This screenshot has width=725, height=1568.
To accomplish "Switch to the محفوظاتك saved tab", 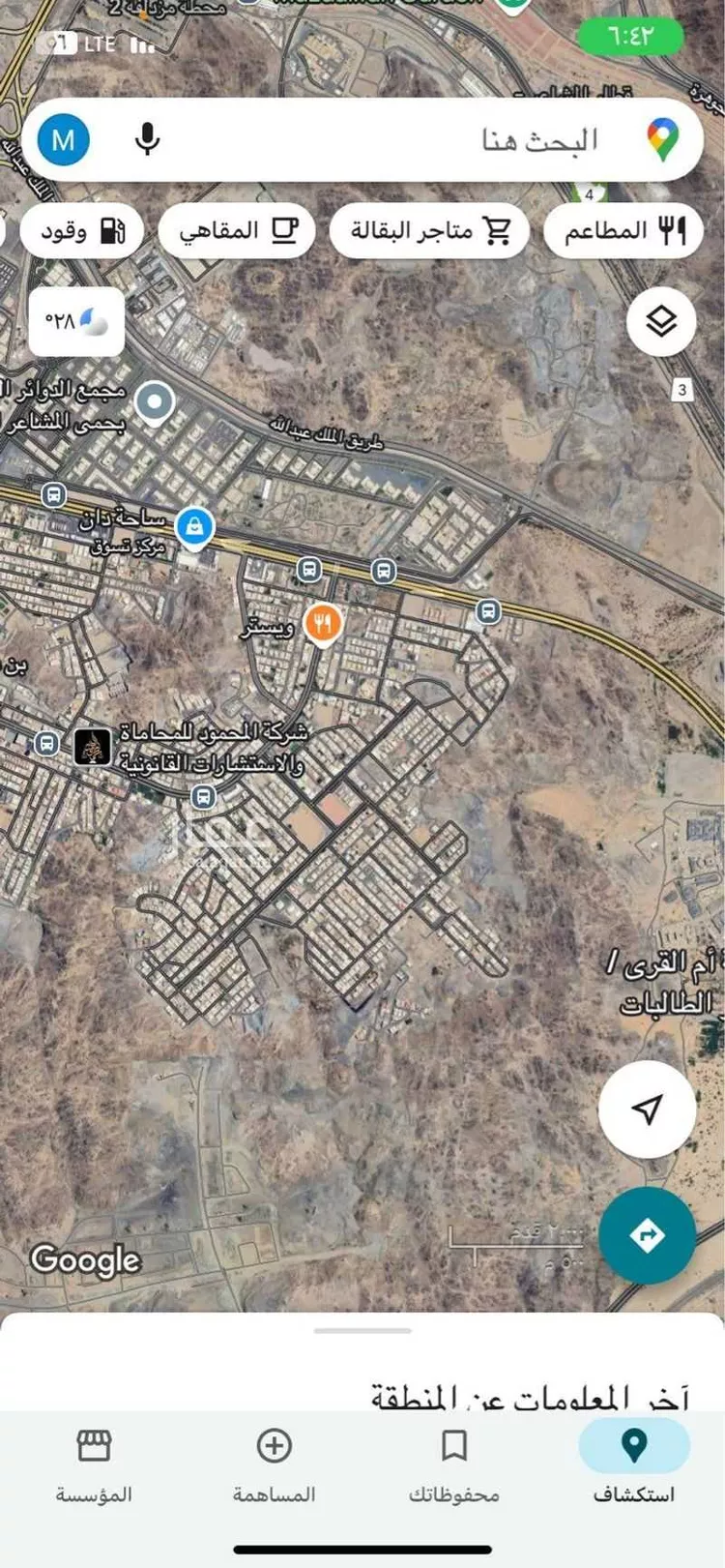I will point(453,1463).
